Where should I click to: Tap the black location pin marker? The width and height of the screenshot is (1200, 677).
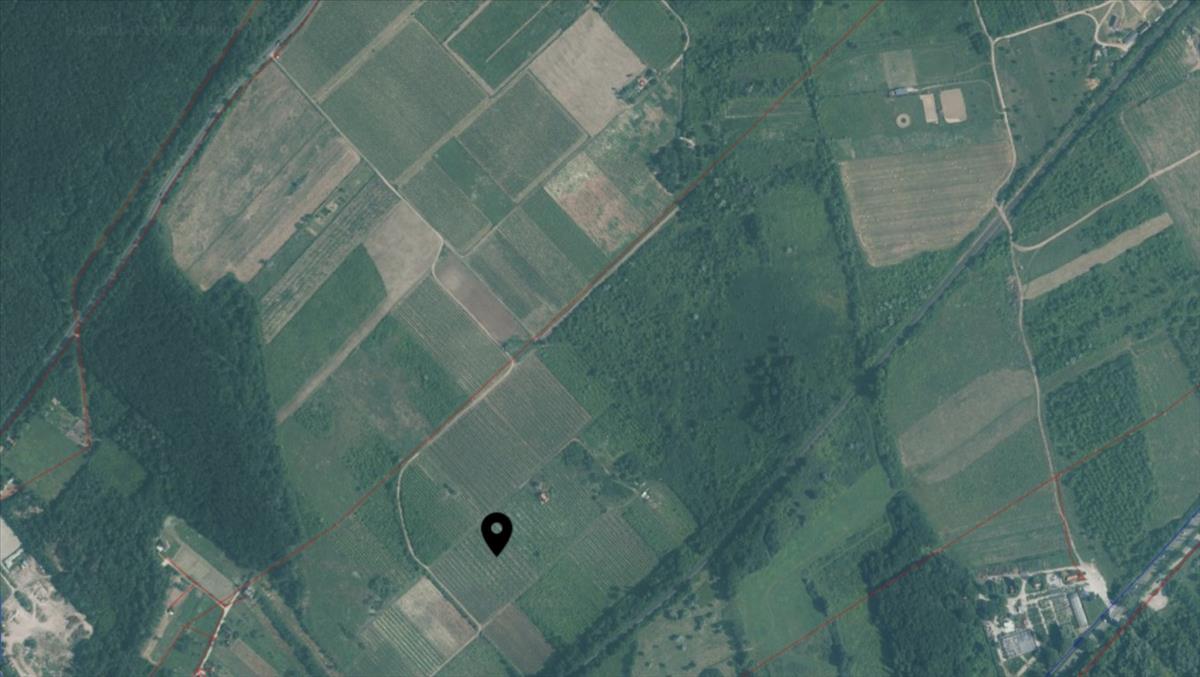pyautogui.click(x=497, y=531)
